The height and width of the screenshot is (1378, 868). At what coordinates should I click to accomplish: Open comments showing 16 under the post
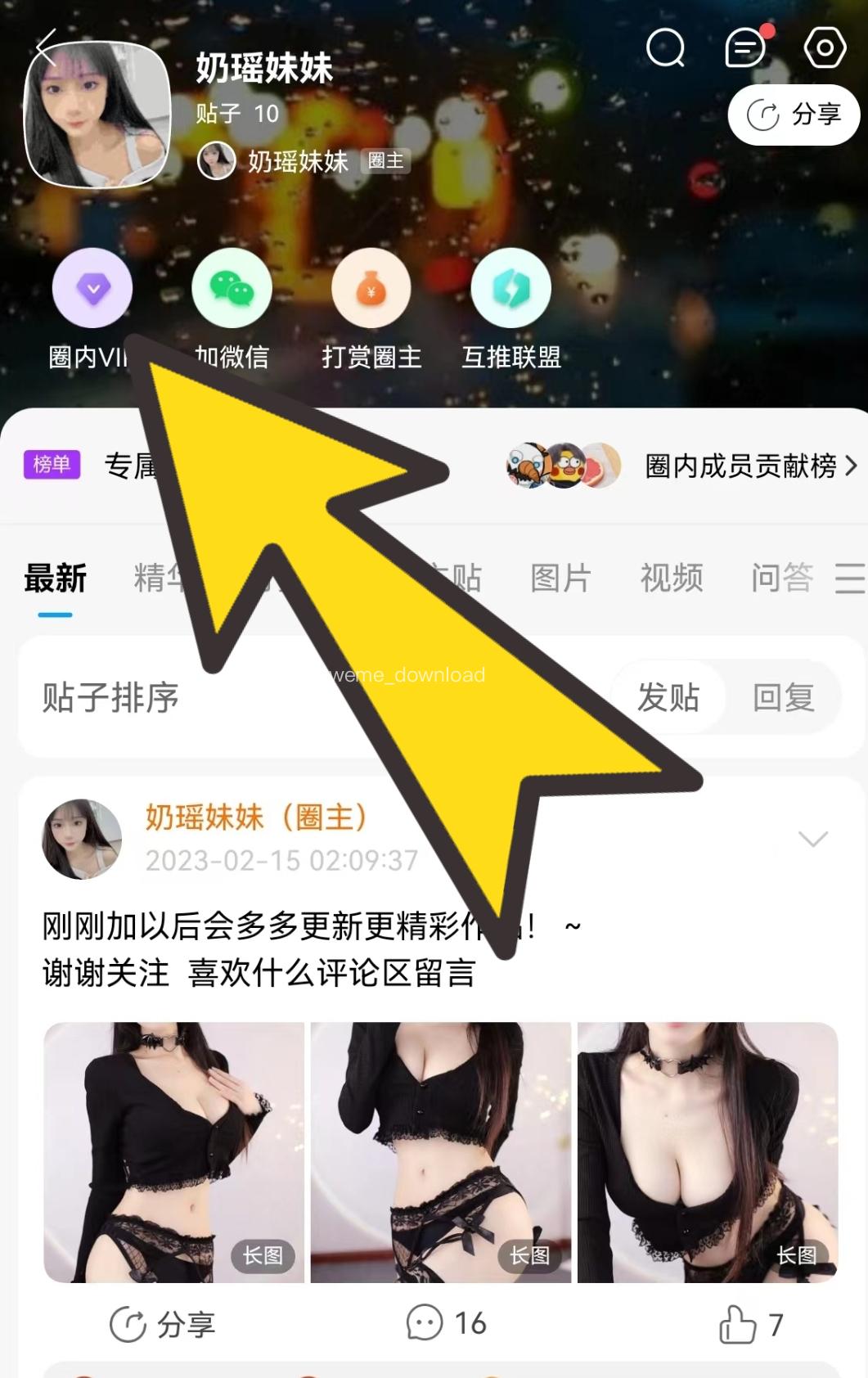446,1322
